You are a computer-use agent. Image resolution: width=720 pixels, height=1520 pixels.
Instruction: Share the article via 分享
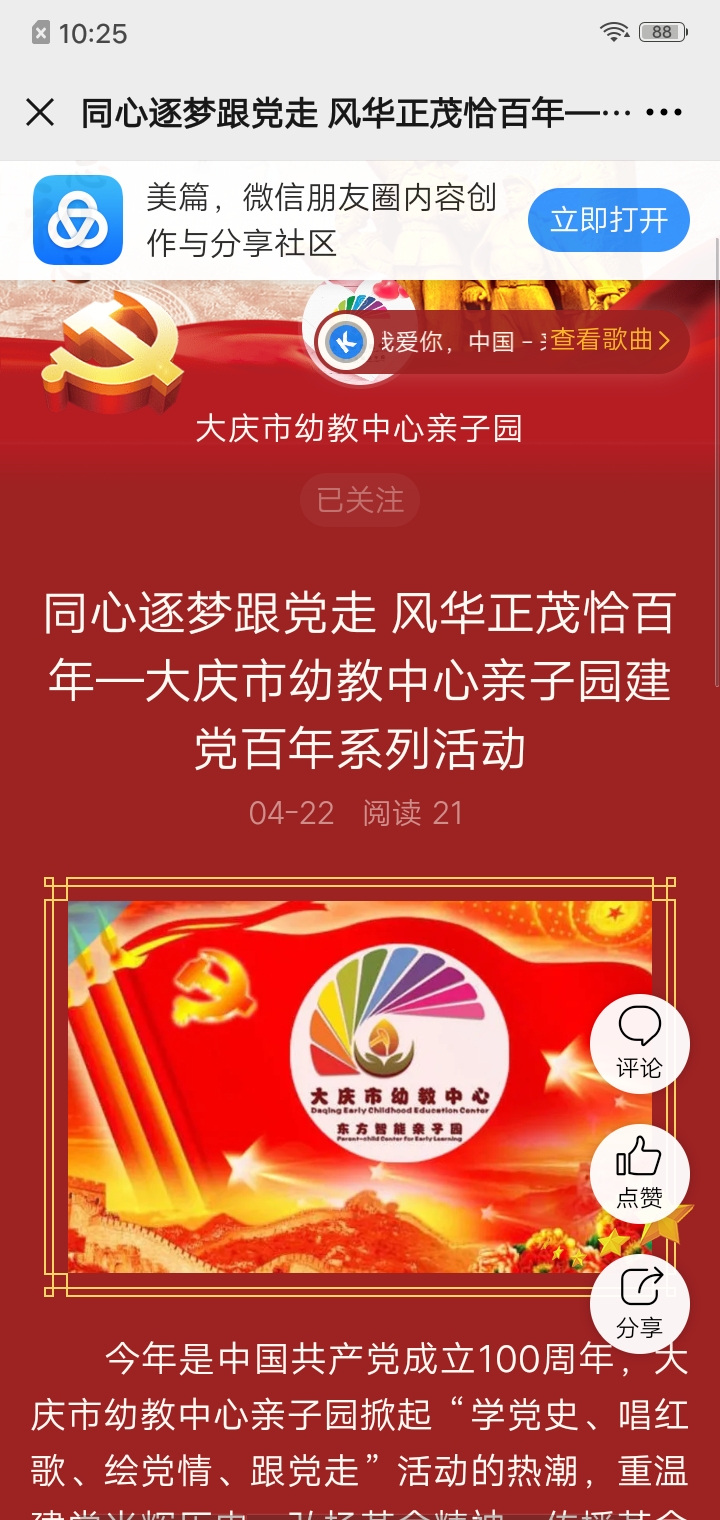(x=639, y=1303)
